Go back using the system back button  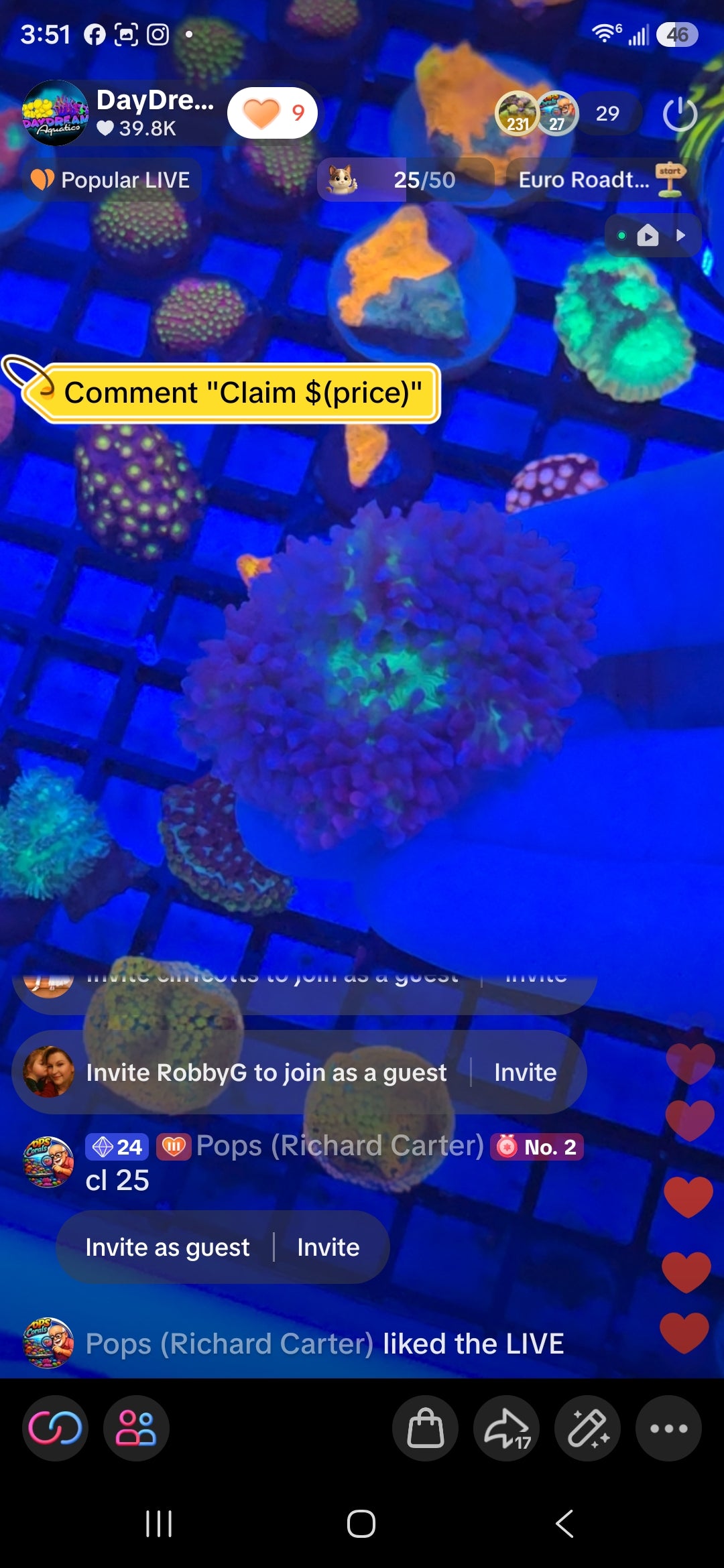(564, 1524)
